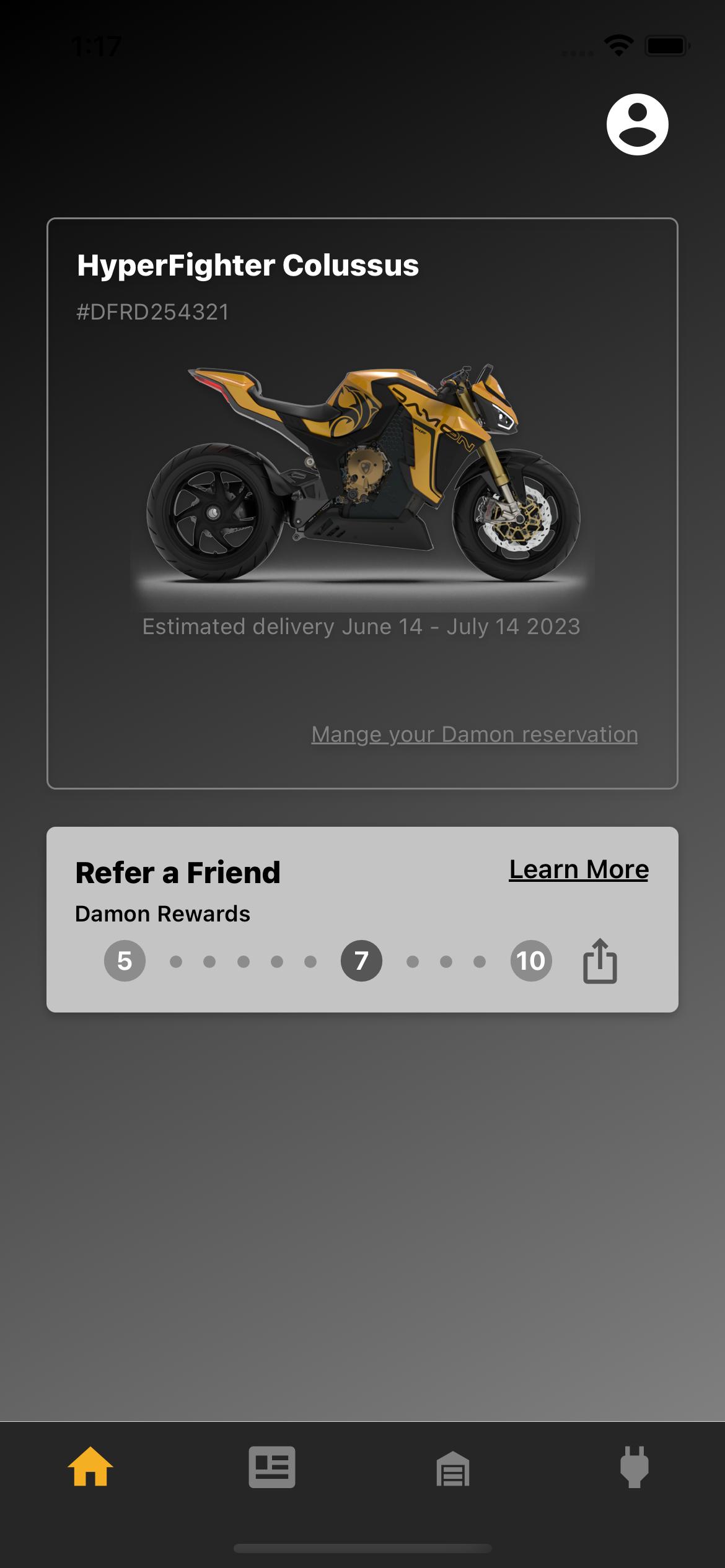This screenshot has height=1568, width=725.
Task: Switch to the news feed tab
Action: pos(272,1466)
